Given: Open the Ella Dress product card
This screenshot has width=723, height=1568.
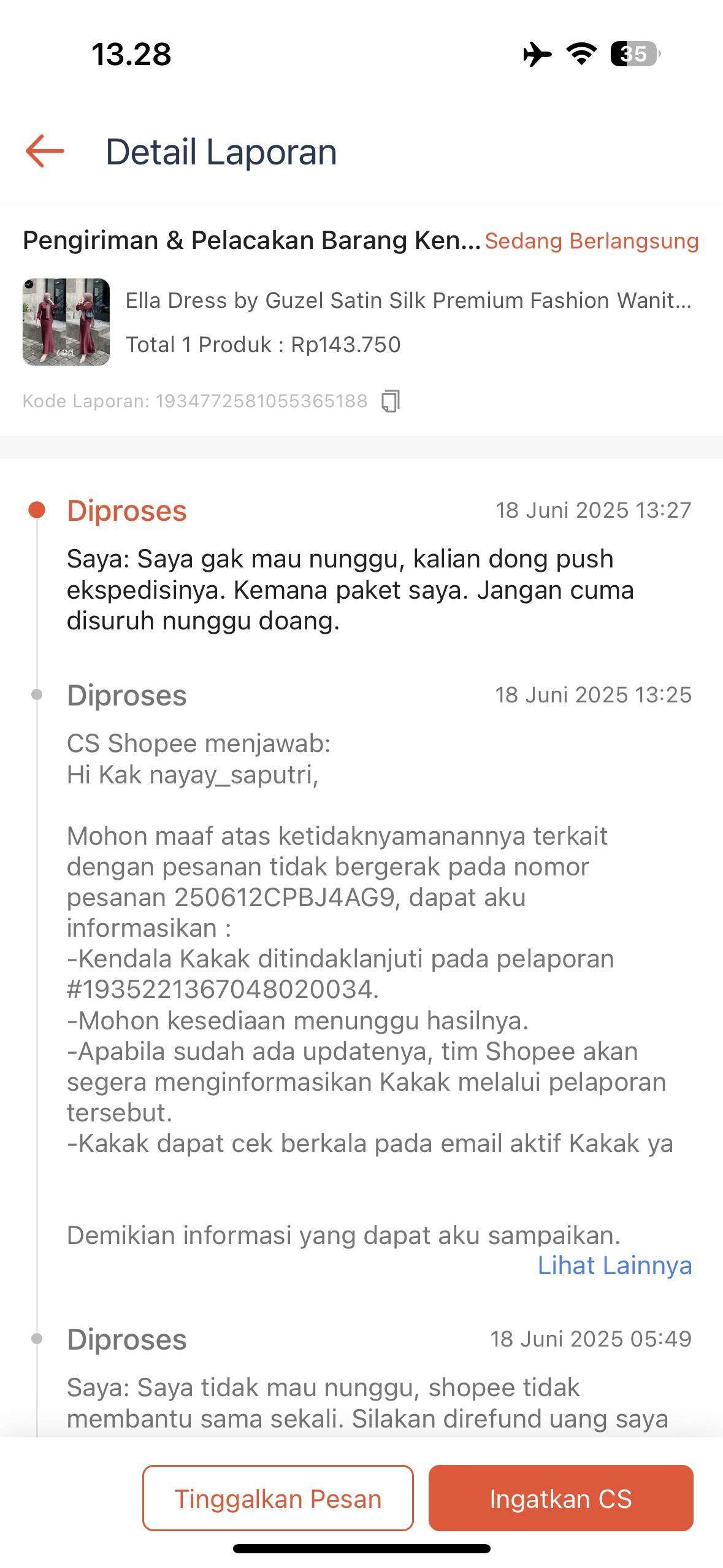Looking at the screenshot, I should pyautogui.click(x=361, y=322).
